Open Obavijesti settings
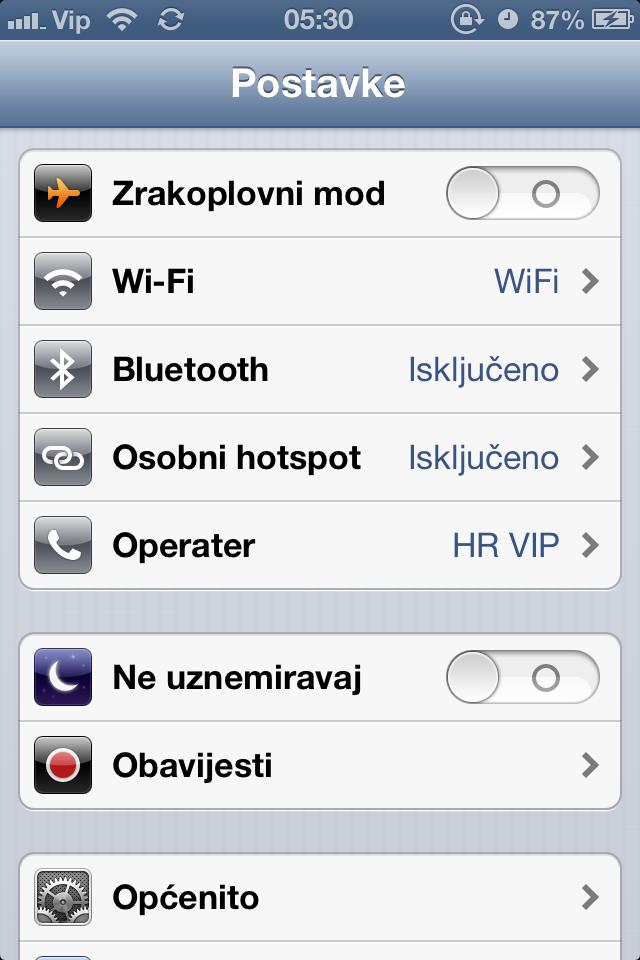Viewport: 640px width, 960px height. coord(320,766)
